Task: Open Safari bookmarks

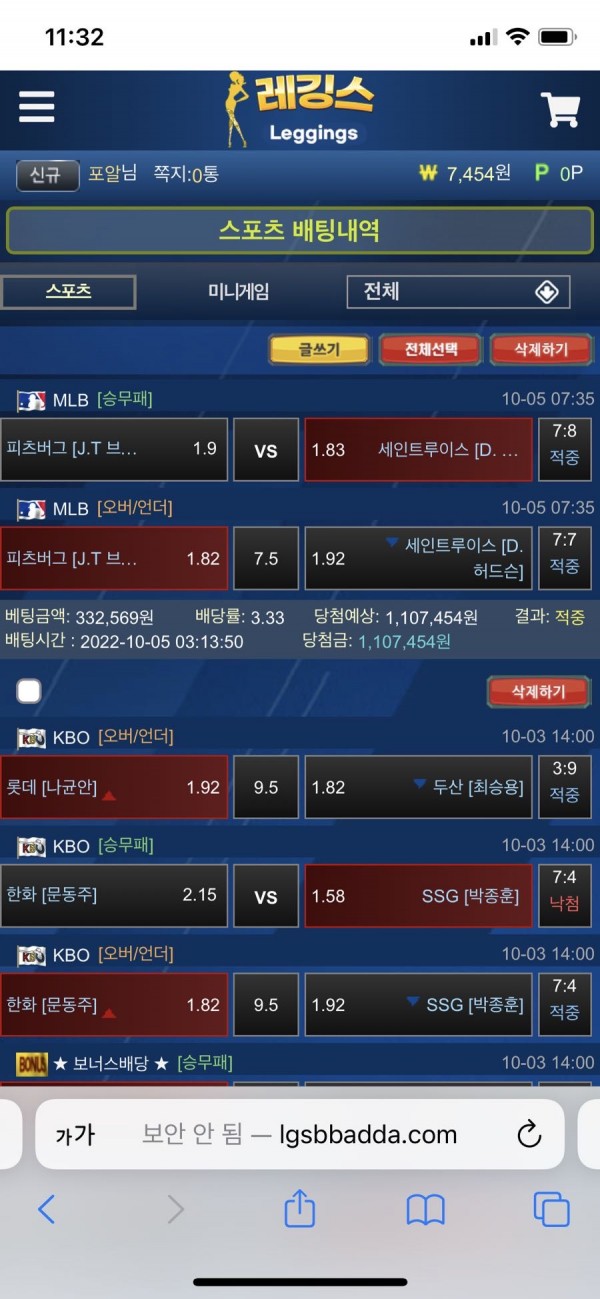Action: (425, 1210)
